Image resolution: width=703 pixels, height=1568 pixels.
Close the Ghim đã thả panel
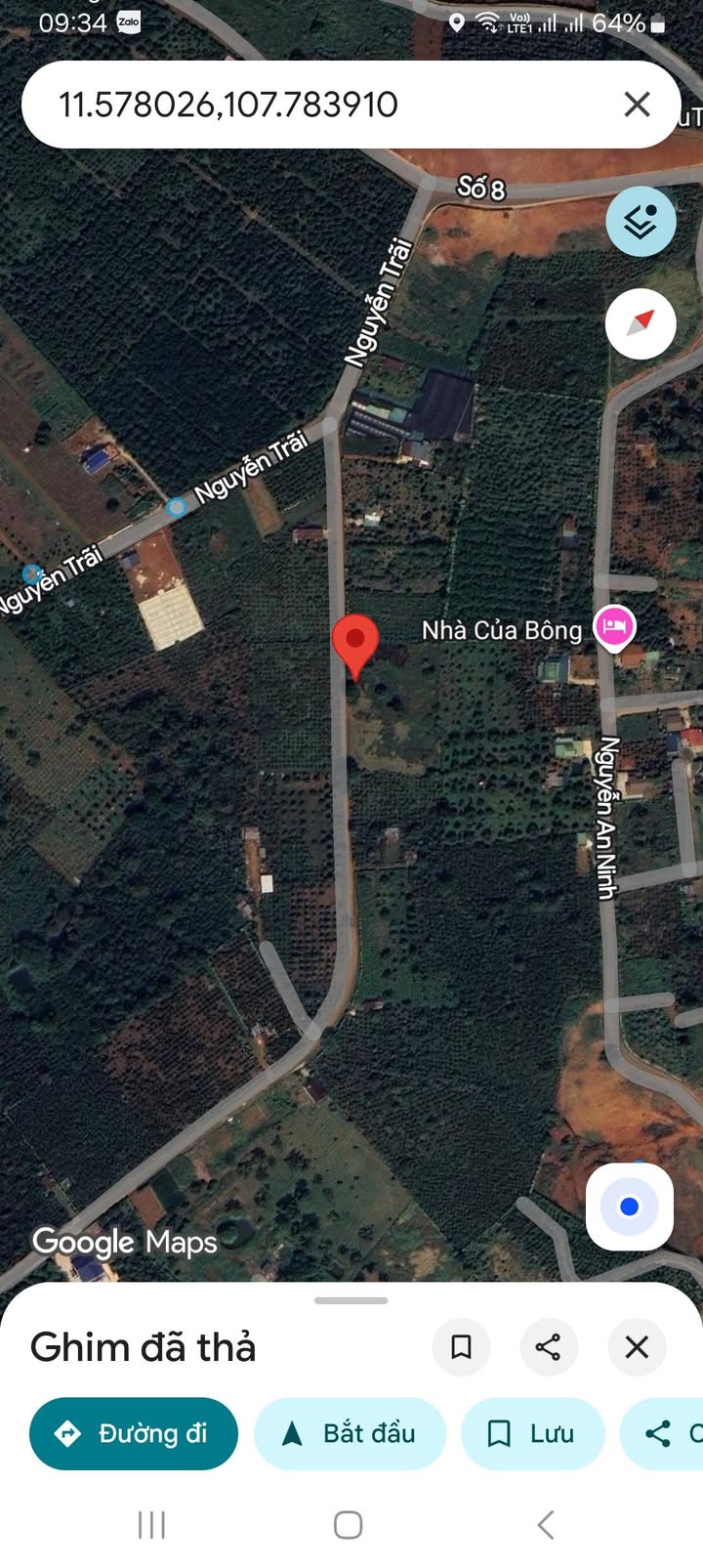coord(637,1347)
